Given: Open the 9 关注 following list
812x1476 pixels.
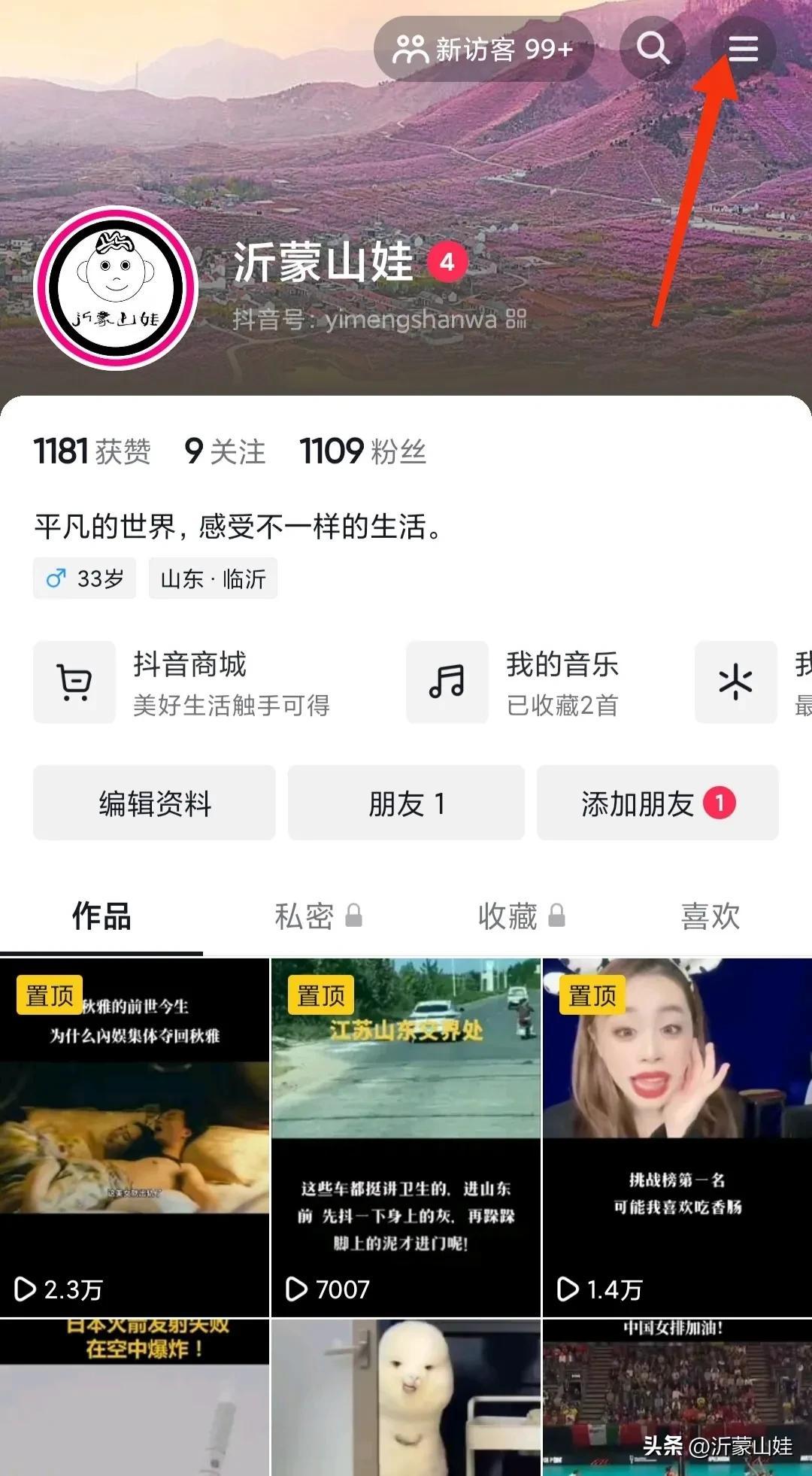Looking at the screenshot, I should (x=225, y=451).
